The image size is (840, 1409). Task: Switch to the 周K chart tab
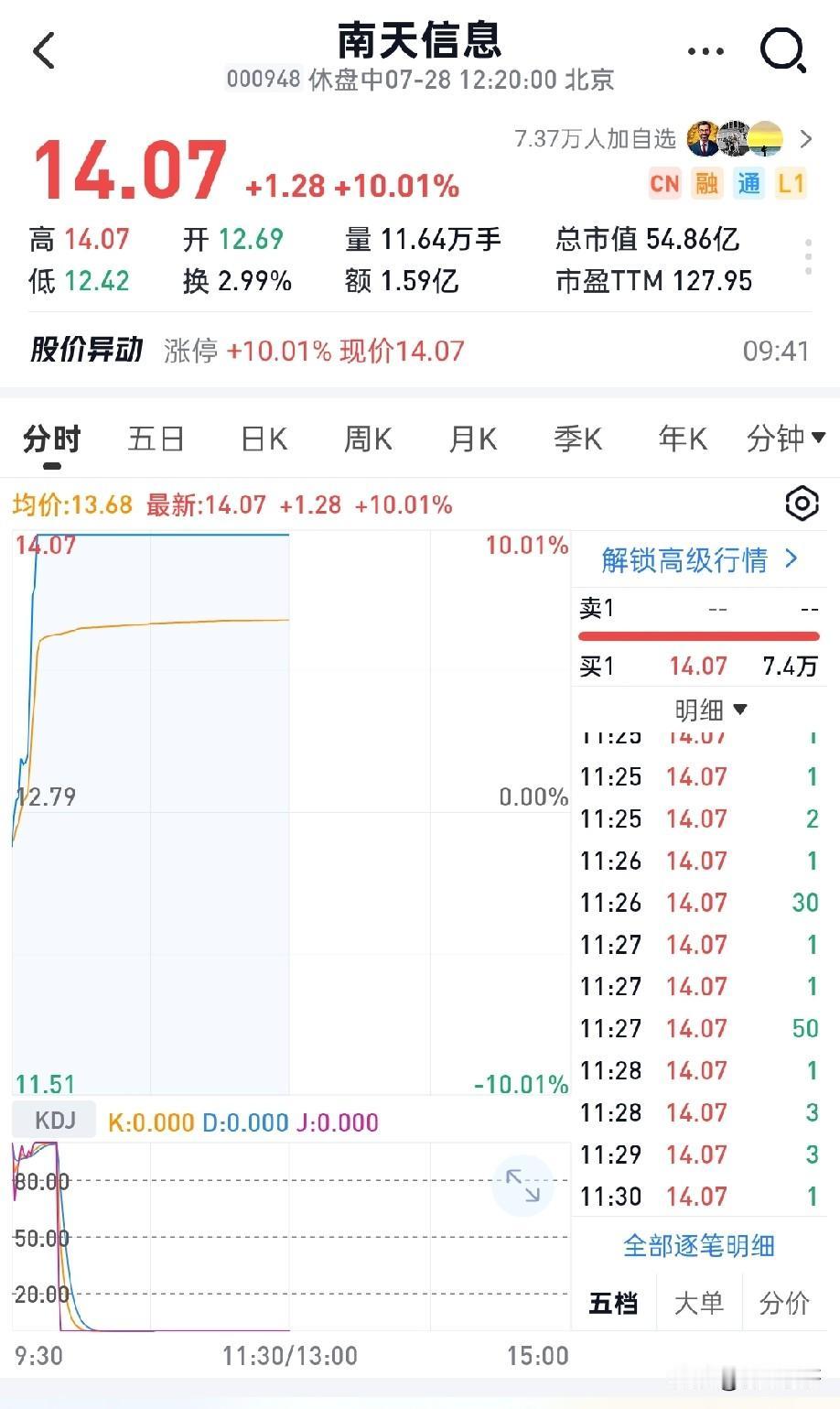(x=368, y=439)
